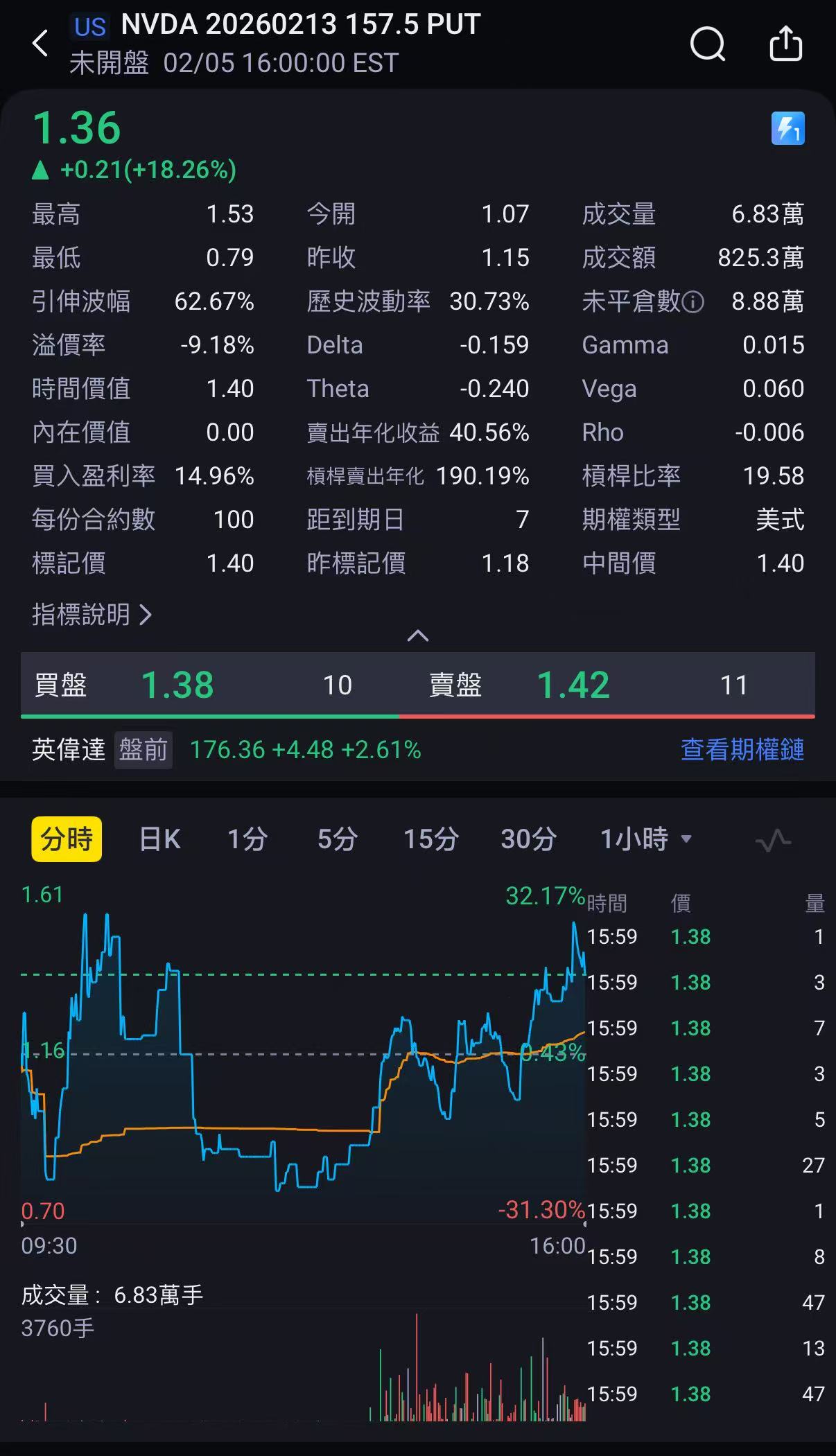Collapse the option details panel
Screen dimensions: 836x1456
pyautogui.click(x=417, y=635)
